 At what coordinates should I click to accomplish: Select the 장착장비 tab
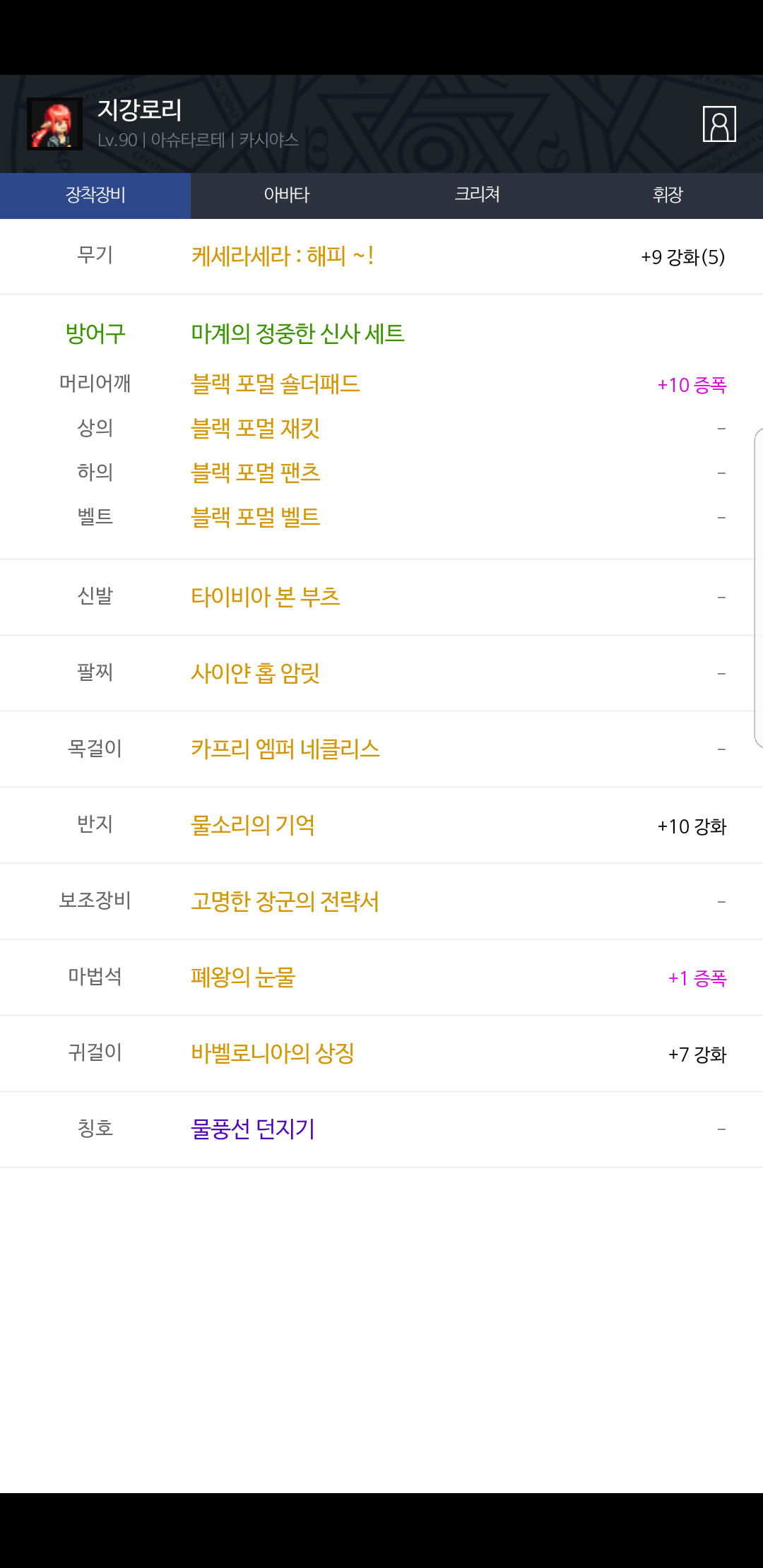(x=95, y=195)
